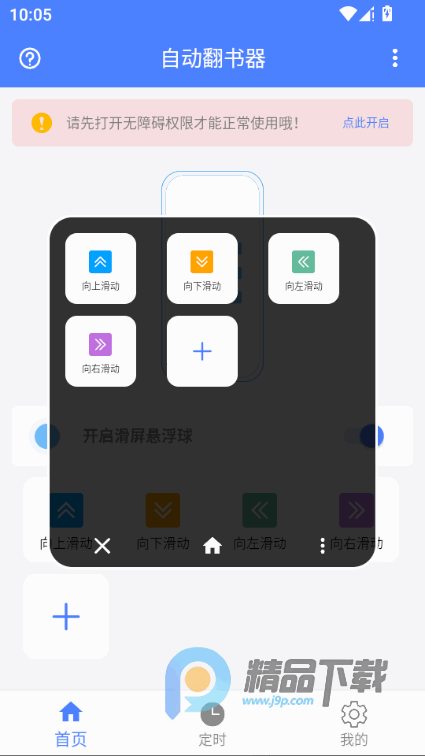Open the floating panel's three-dot menu
This screenshot has height=756, width=425.
coord(322,546)
